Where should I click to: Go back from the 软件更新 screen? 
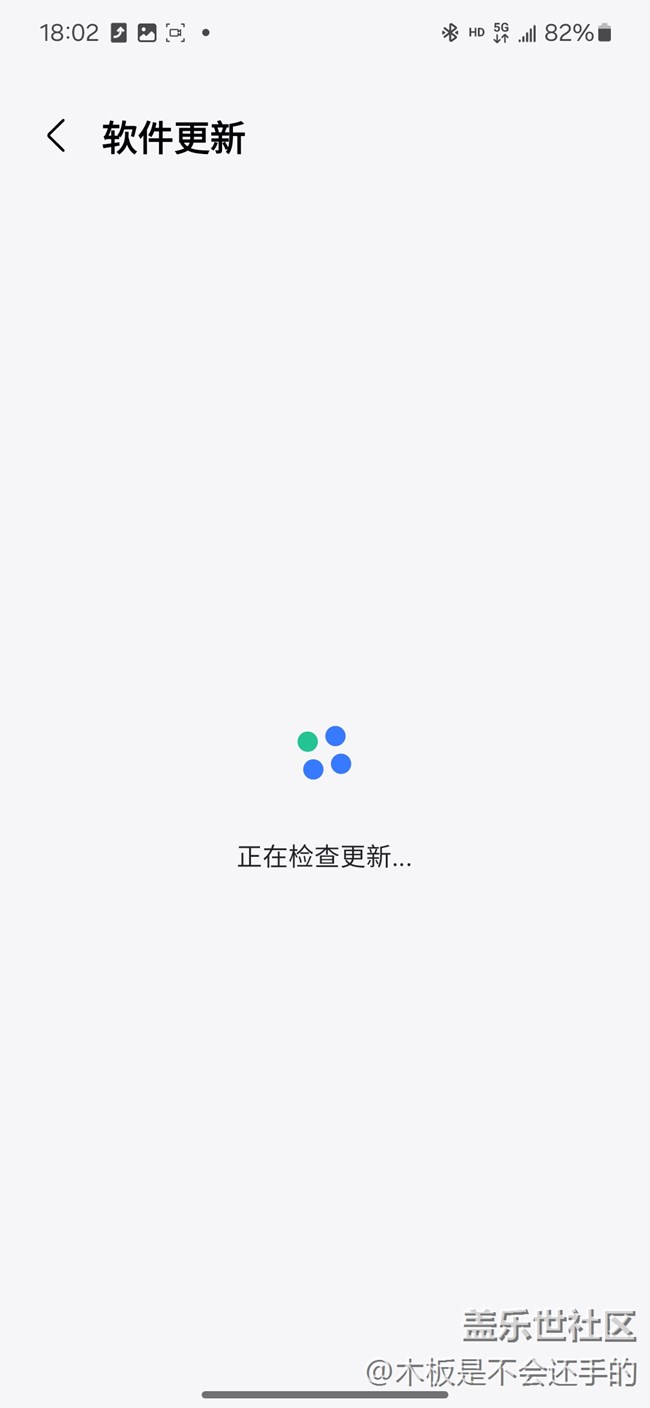pos(56,136)
